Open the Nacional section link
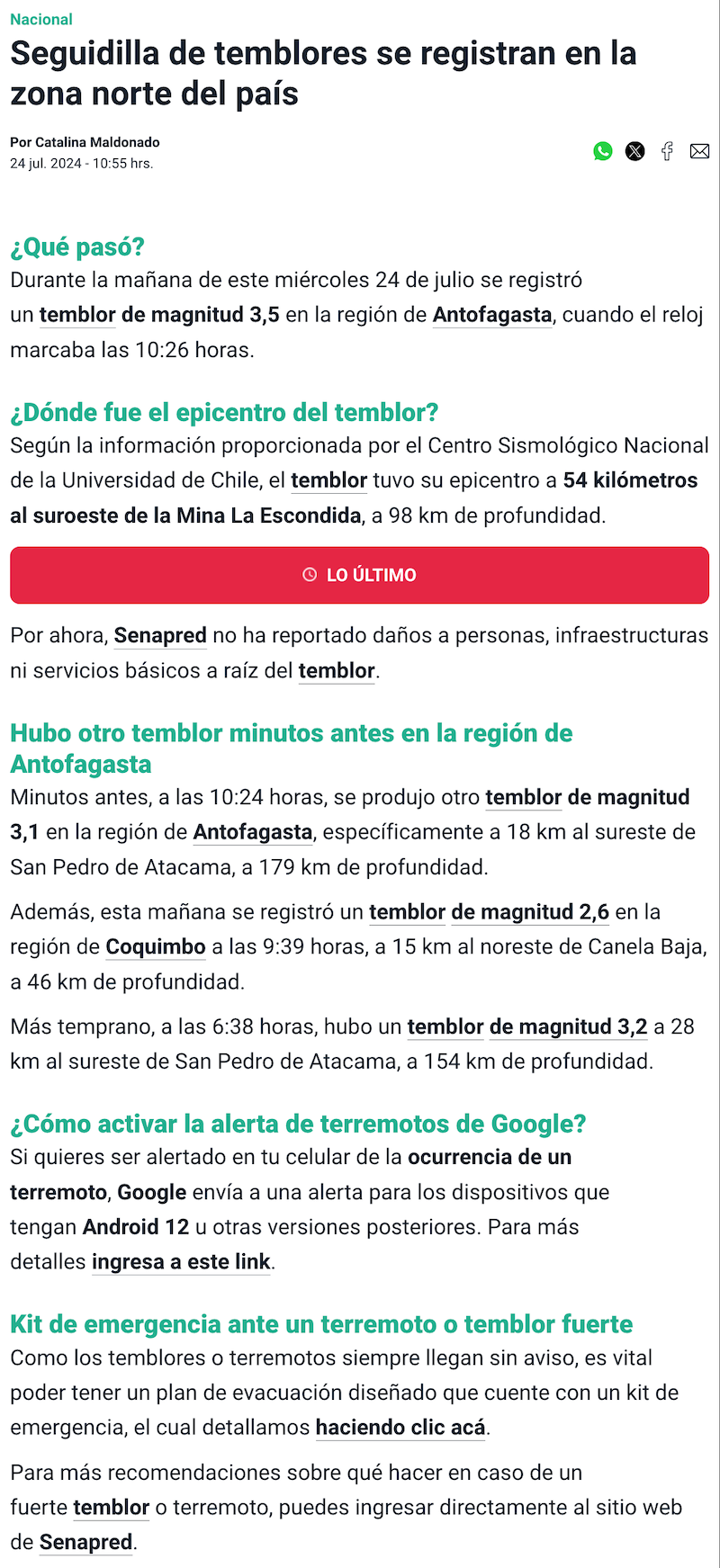The width and height of the screenshot is (720, 1568). pyautogui.click(x=41, y=19)
